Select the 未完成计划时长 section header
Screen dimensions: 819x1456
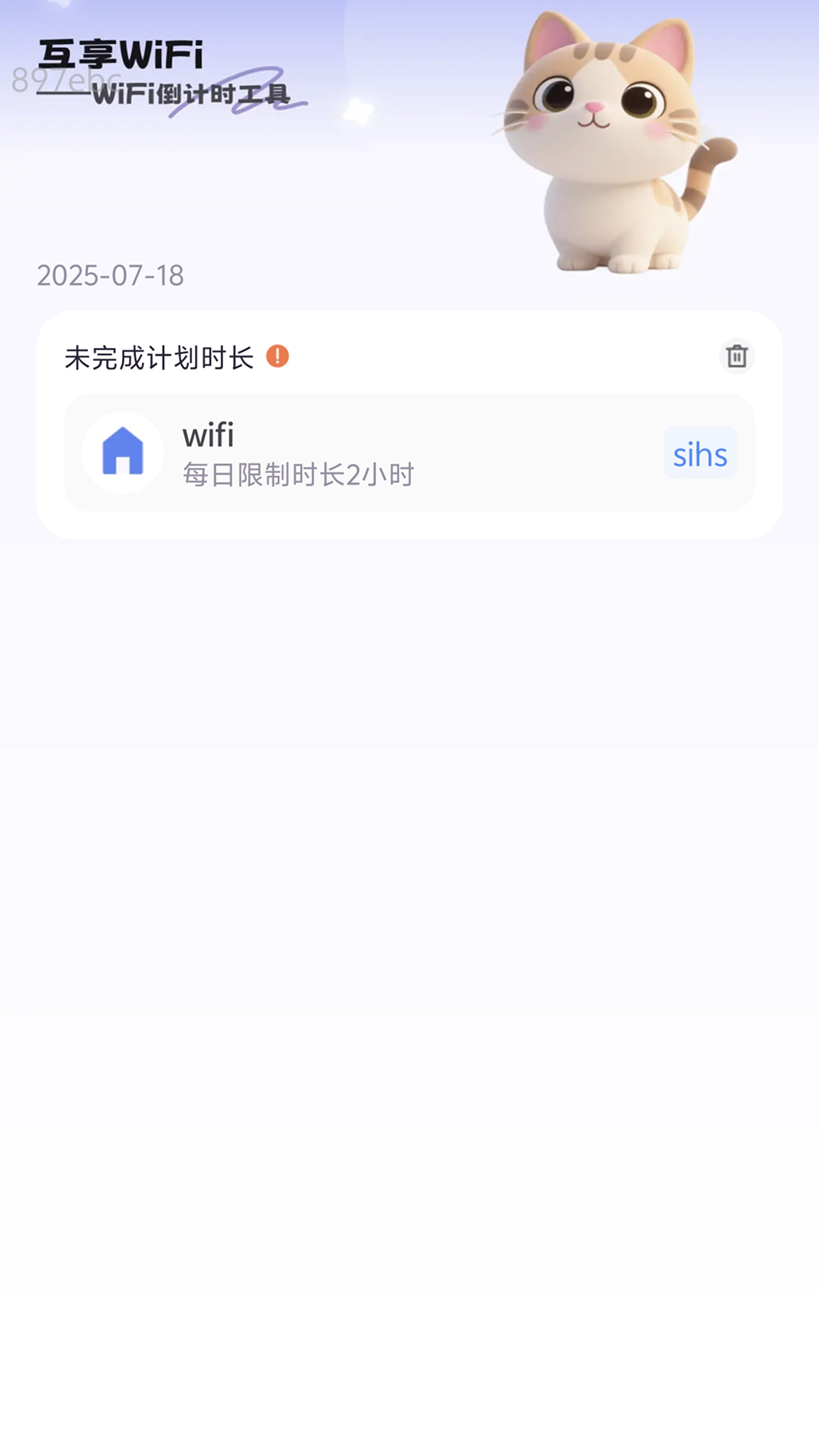point(158,356)
